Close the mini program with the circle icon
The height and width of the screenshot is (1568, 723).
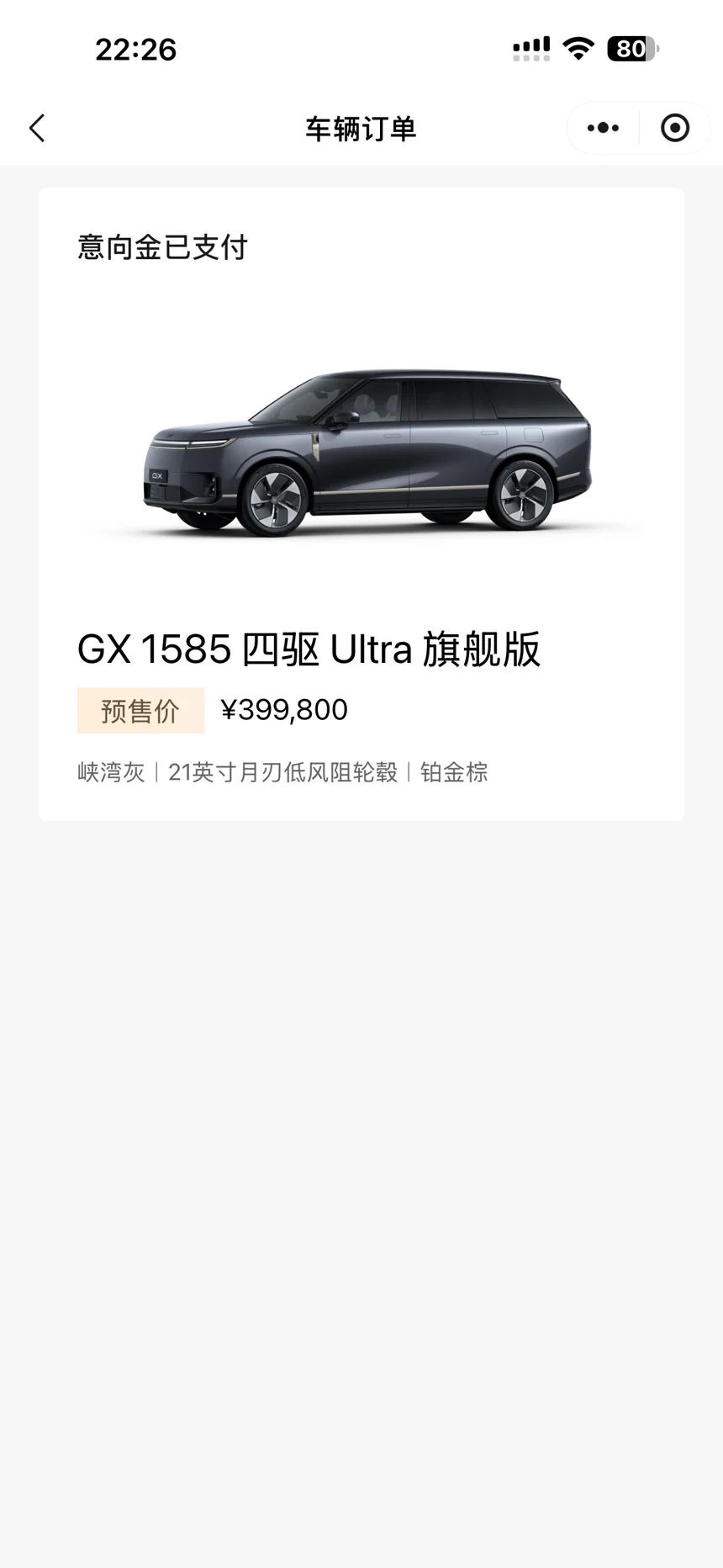(x=675, y=129)
